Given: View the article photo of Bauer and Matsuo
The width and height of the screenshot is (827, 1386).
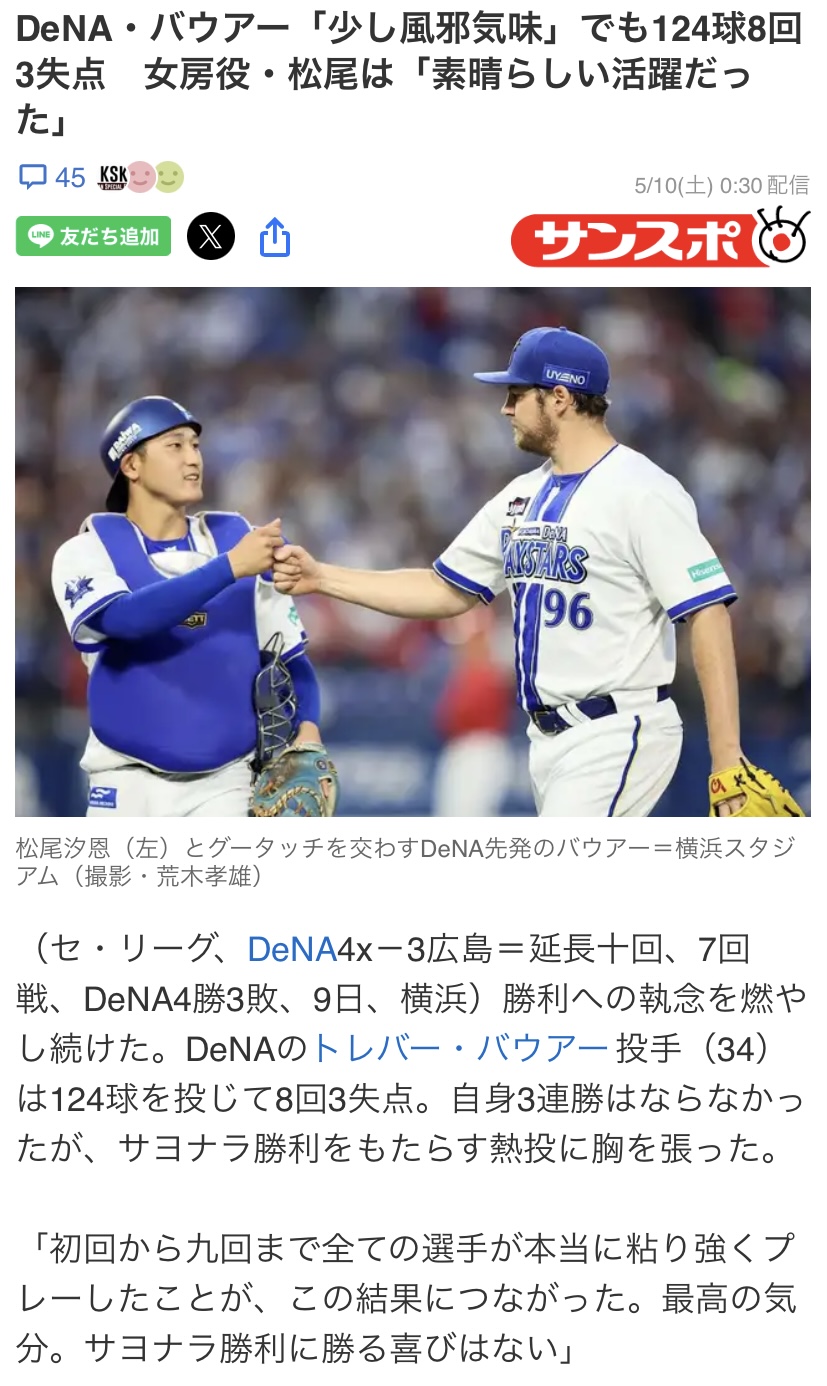Looking at the screenshot, I should (x=413, y=552).
